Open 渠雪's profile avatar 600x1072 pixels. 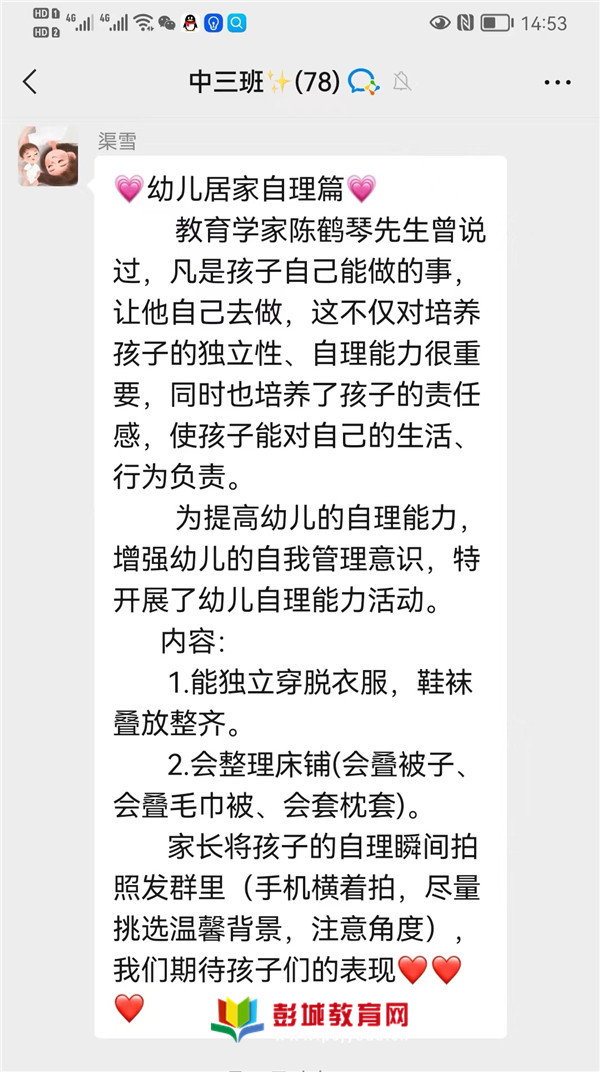pos(48,156)
